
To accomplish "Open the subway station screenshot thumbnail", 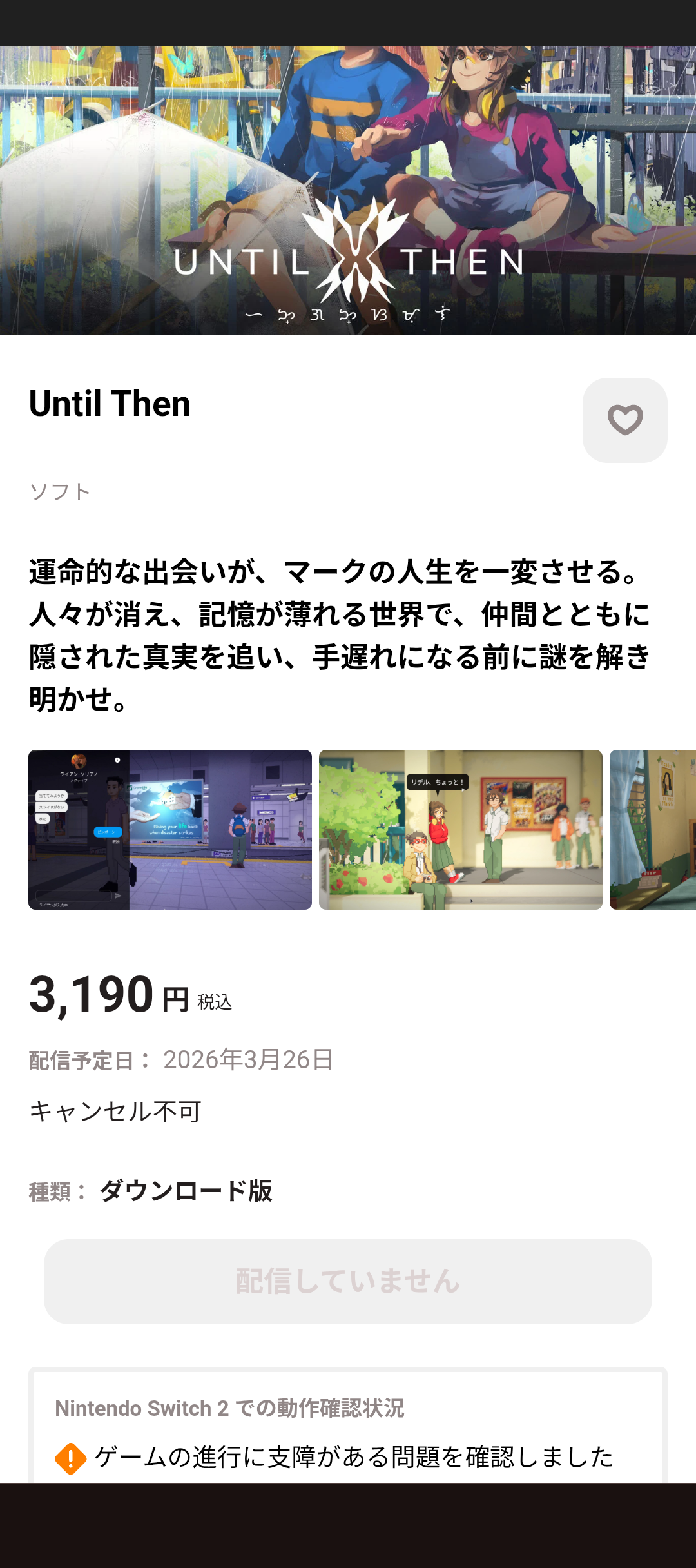I will coord(170,830).
